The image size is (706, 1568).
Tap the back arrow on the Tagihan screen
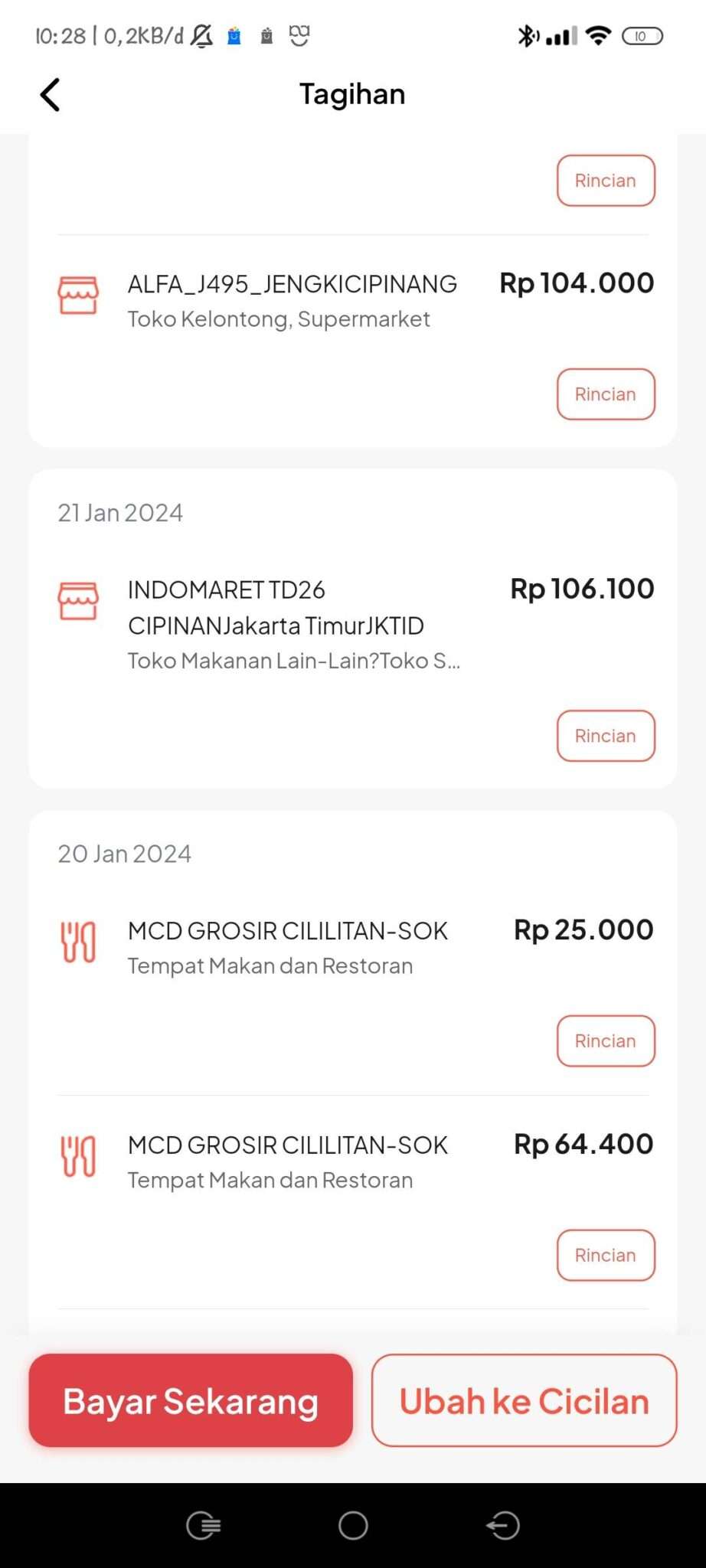(49, 94)
